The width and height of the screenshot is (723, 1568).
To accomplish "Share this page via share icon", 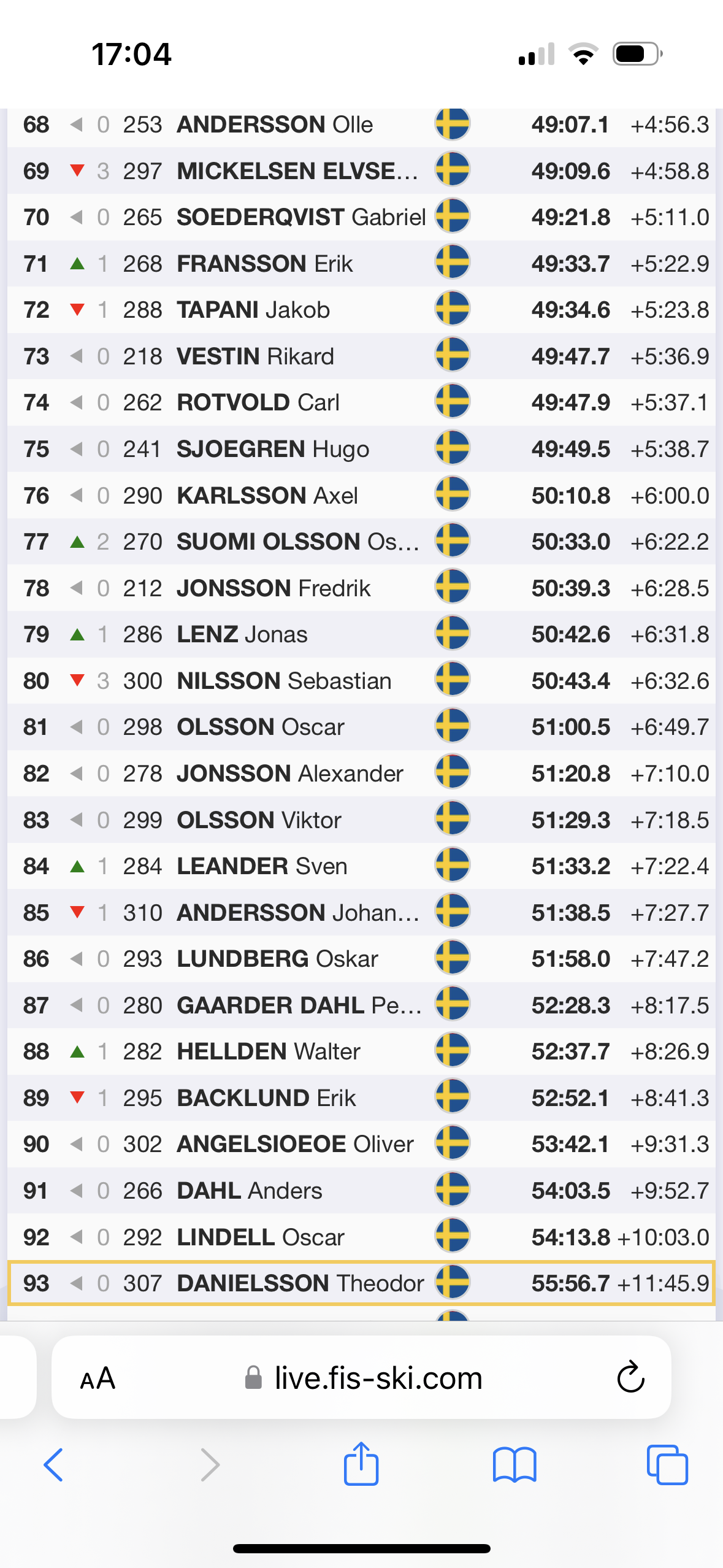I will (361, 1463).
